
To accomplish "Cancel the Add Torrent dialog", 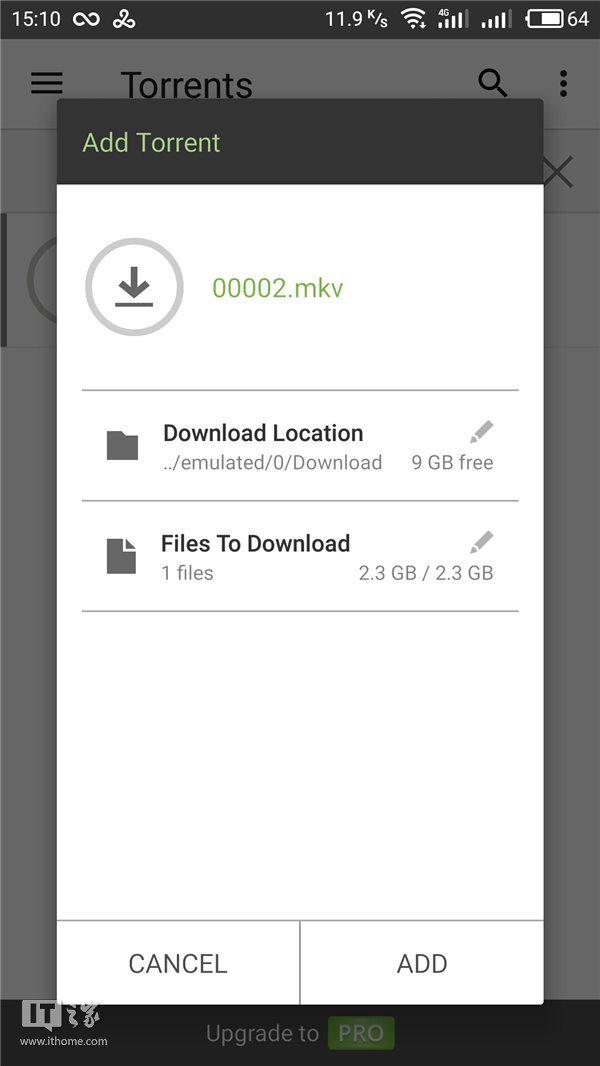I will pyautogui.click(x=178, y=963).
